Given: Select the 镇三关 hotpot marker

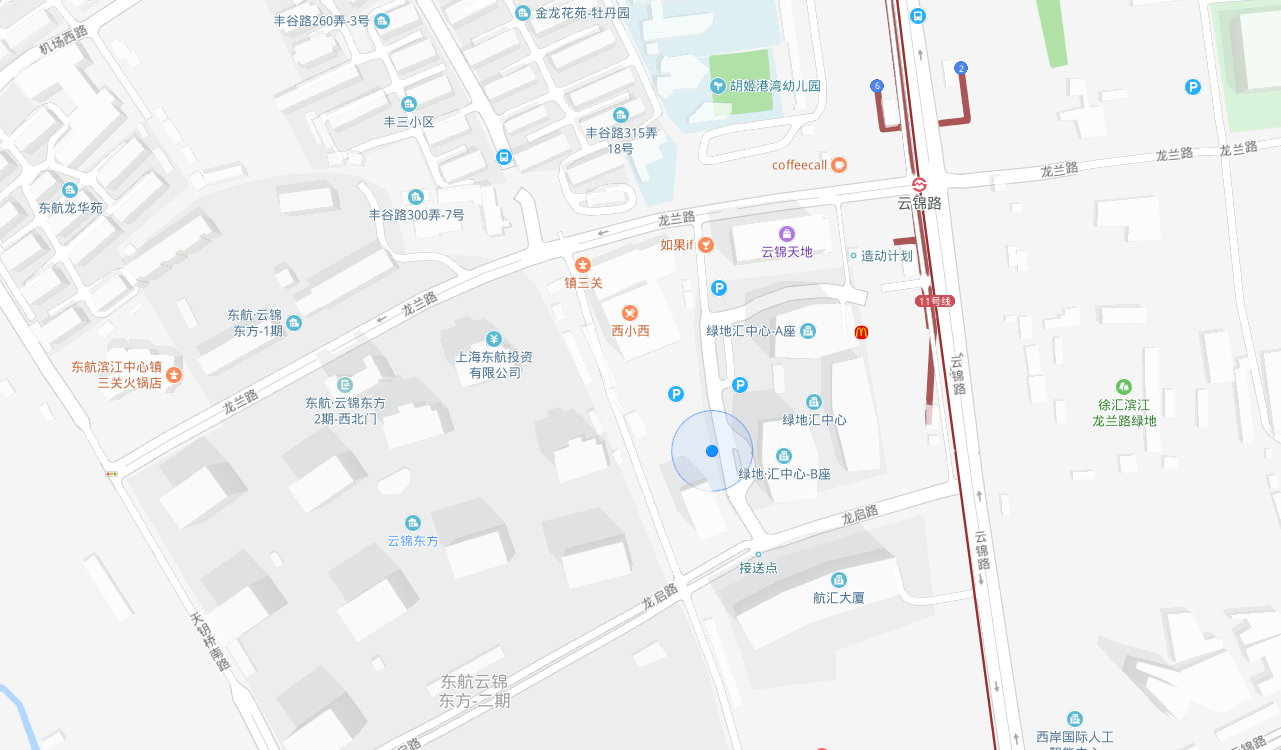Looking at the screenshot, I should [x=583, y=264].
